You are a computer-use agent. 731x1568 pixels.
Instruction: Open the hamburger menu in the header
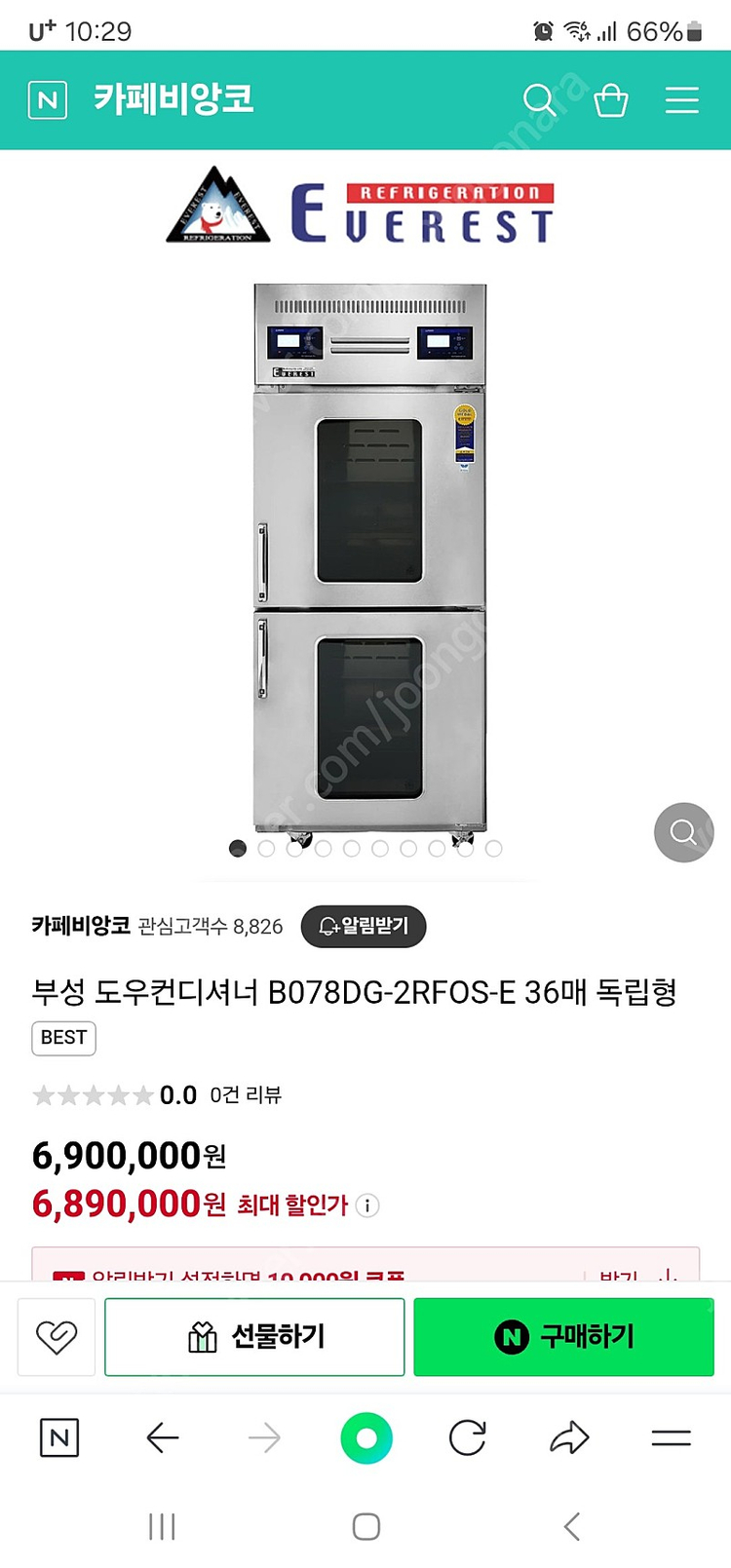(681, 98)
